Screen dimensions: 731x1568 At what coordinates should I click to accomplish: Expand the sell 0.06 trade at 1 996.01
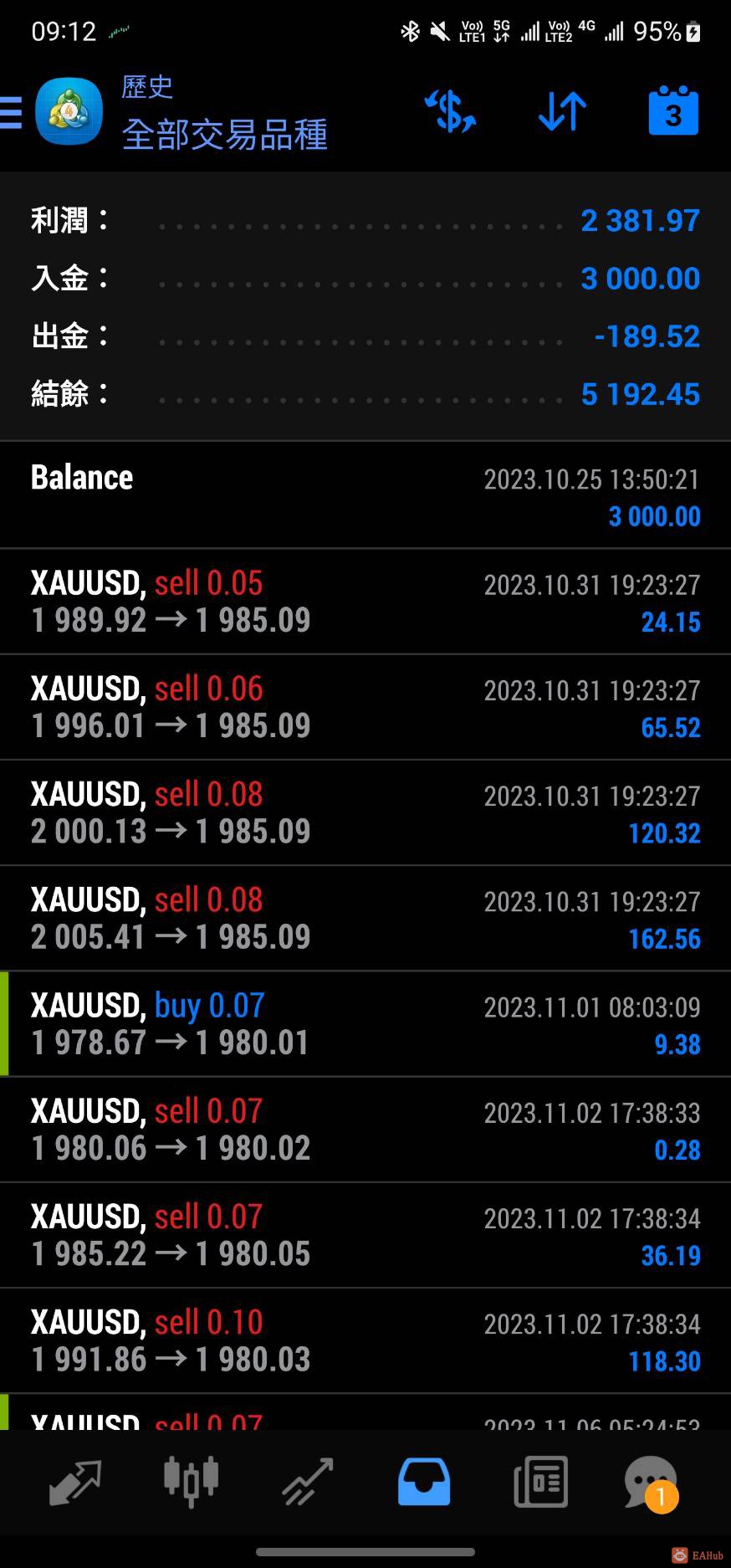click(365, 707)
